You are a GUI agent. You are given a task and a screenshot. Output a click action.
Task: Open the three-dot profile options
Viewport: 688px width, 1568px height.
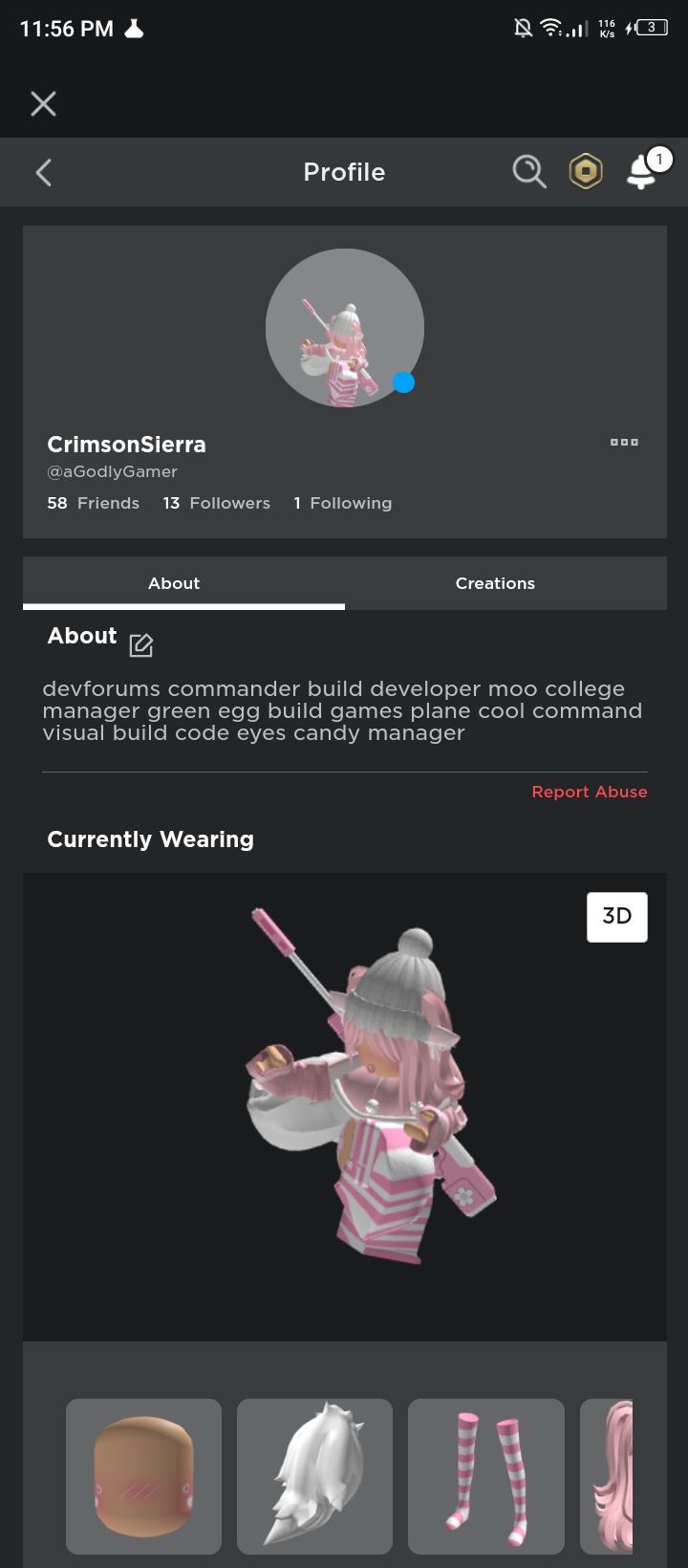tap(624, 443)
